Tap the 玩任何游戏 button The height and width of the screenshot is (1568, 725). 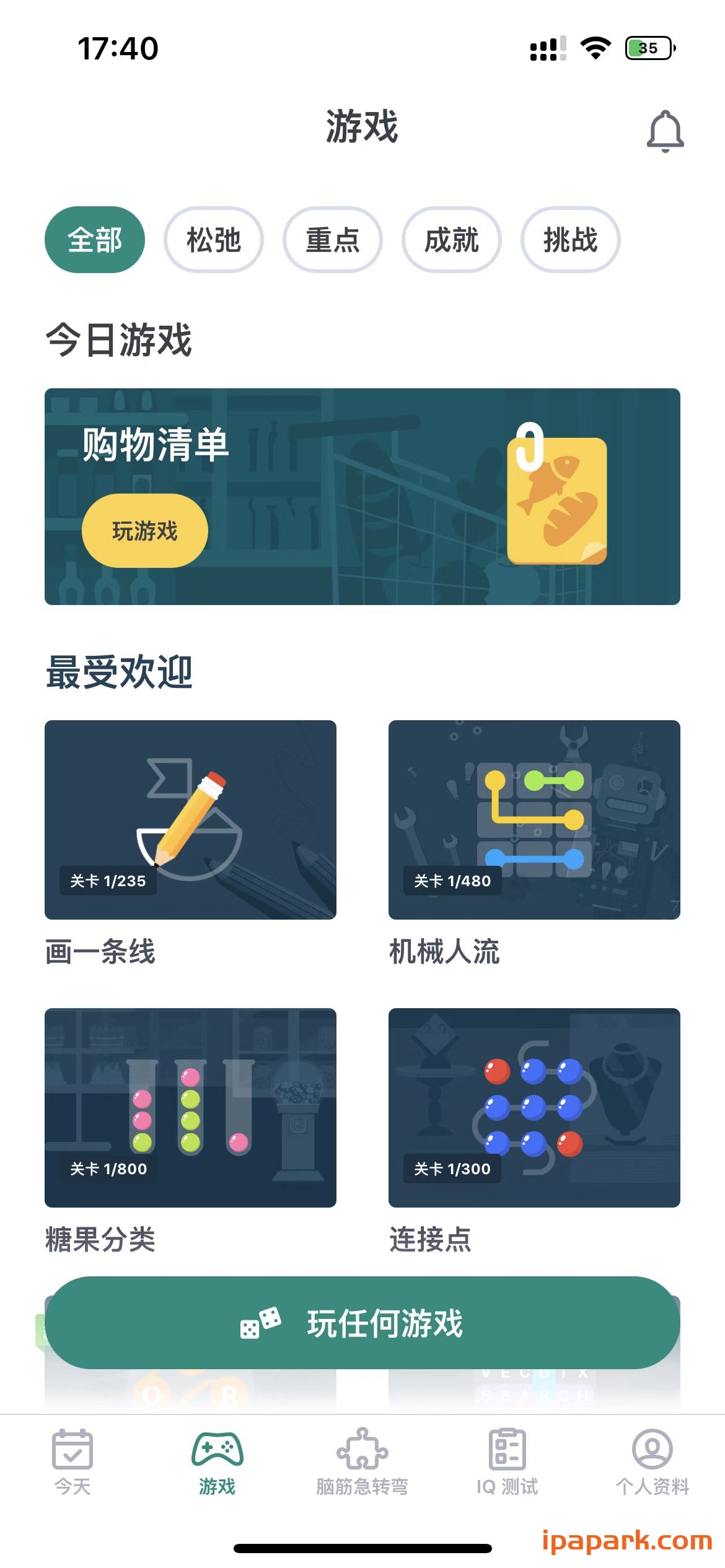(362, 1326)
